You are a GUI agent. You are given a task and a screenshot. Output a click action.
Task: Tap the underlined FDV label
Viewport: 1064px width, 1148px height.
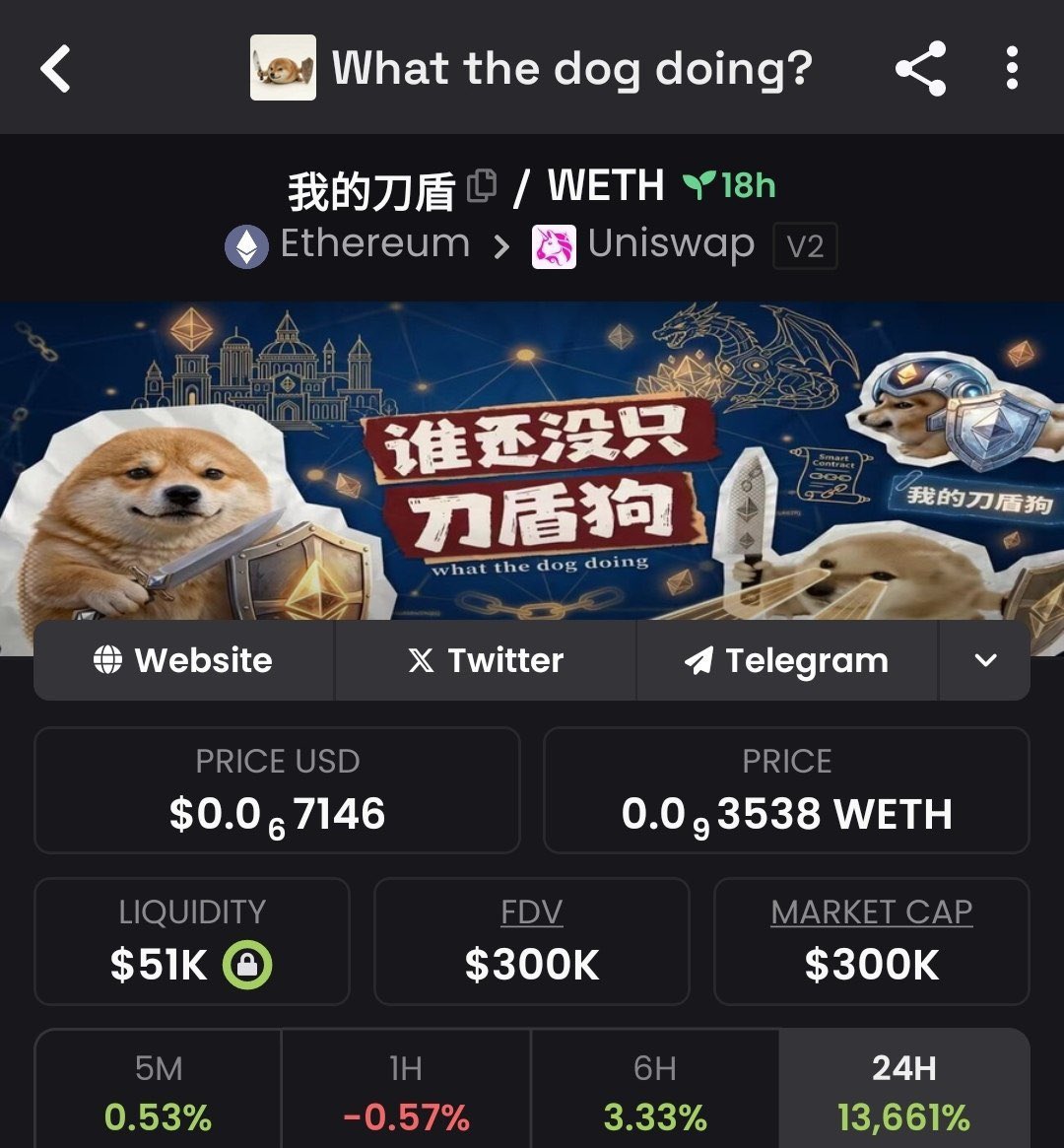click(x=531, y=912)
